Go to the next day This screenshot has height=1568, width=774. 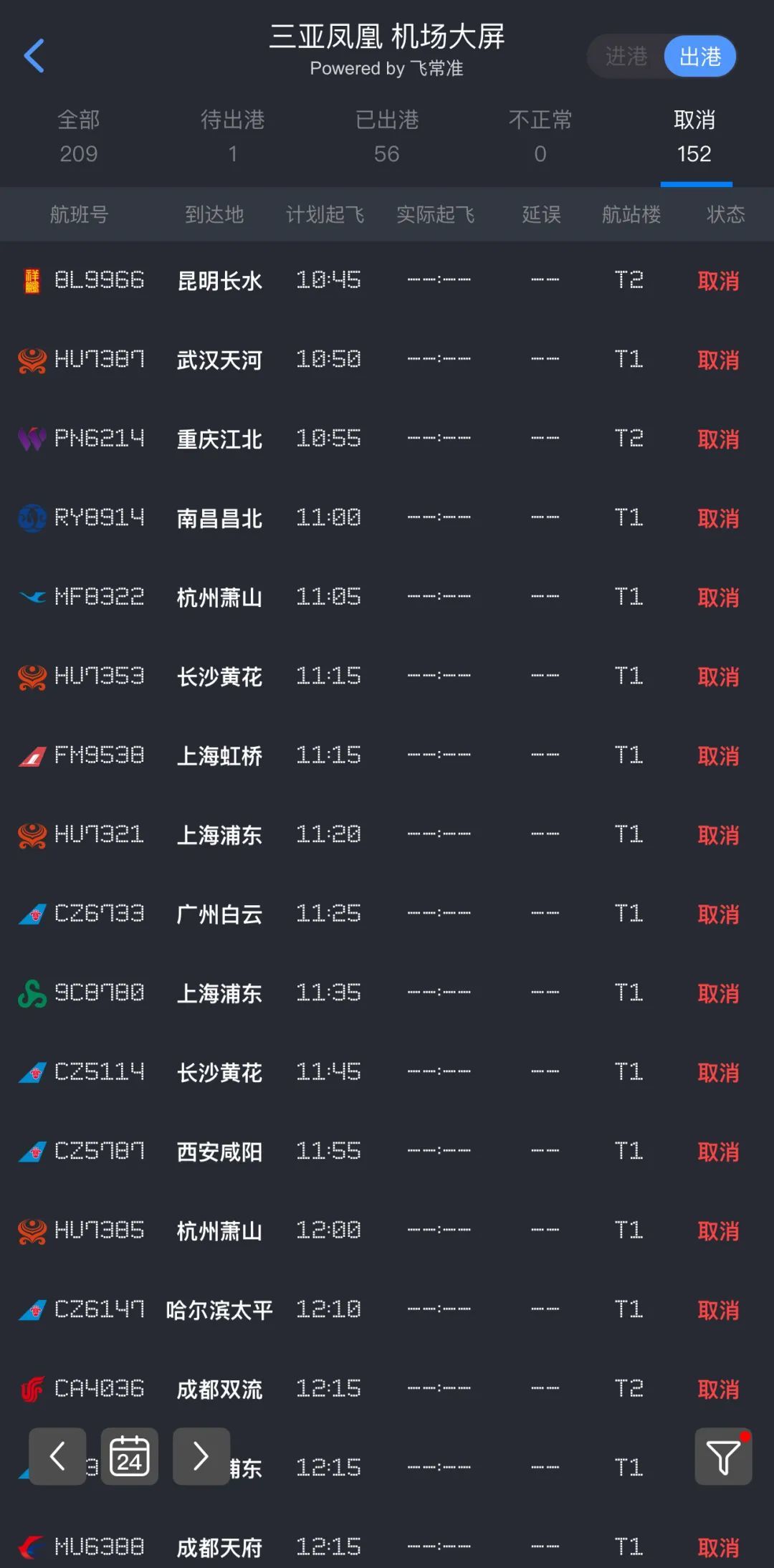[x=201, y=1456]
